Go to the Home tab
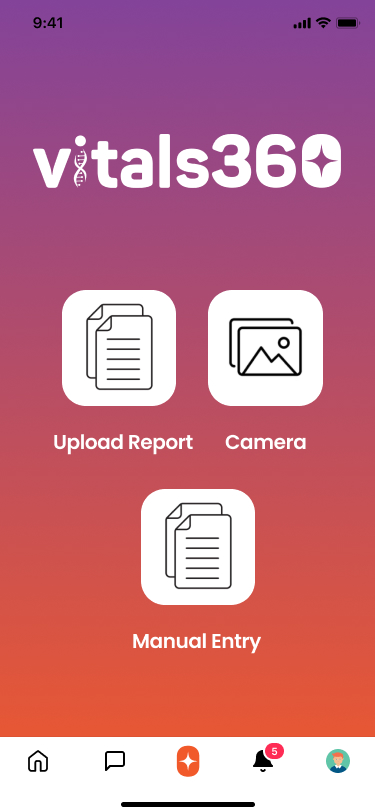The height and width of the screenshot is (812, 375). 38,761
